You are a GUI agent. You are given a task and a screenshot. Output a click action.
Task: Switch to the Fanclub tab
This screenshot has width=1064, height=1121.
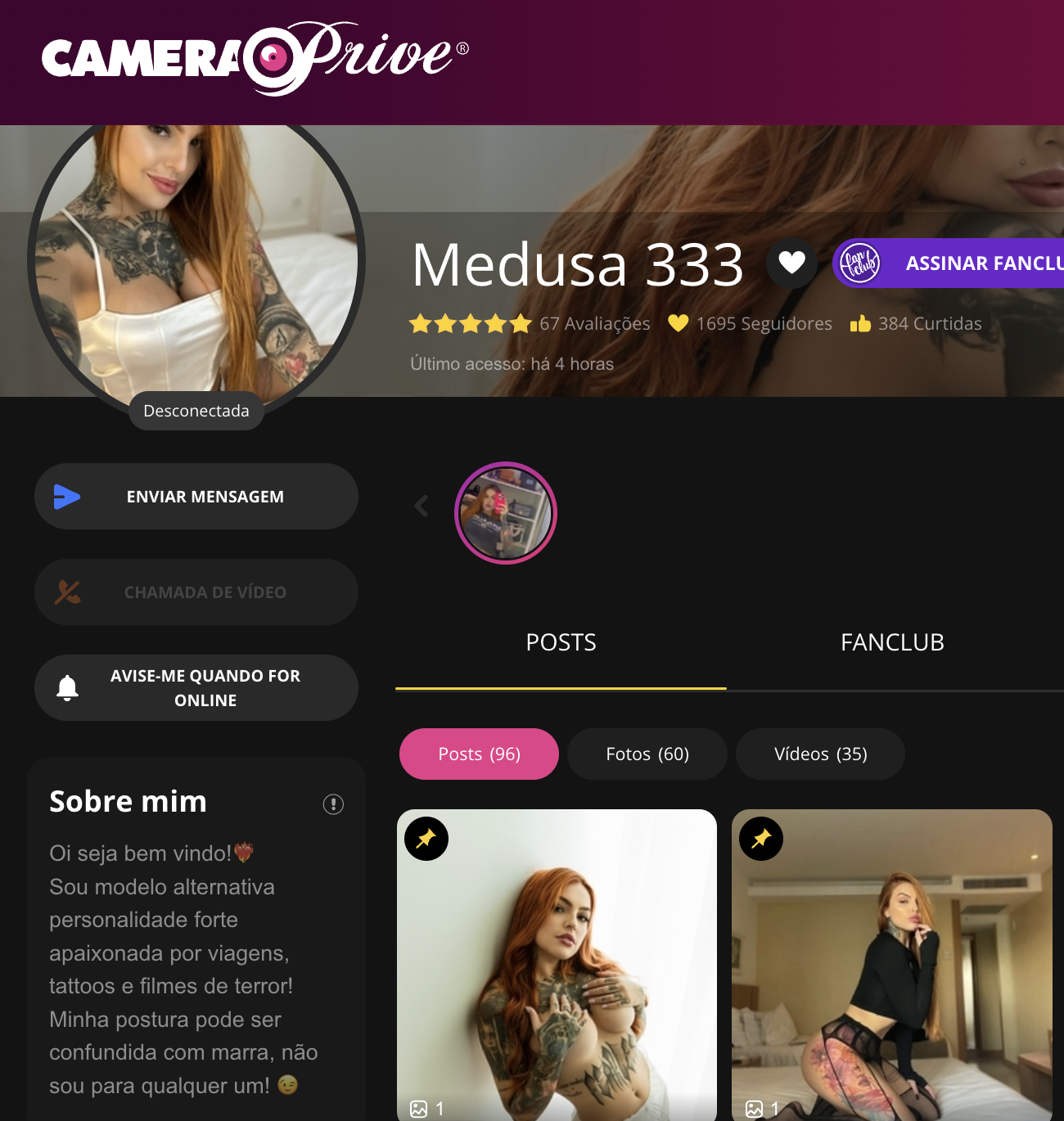pyautogui.click(x=892, y=642)
